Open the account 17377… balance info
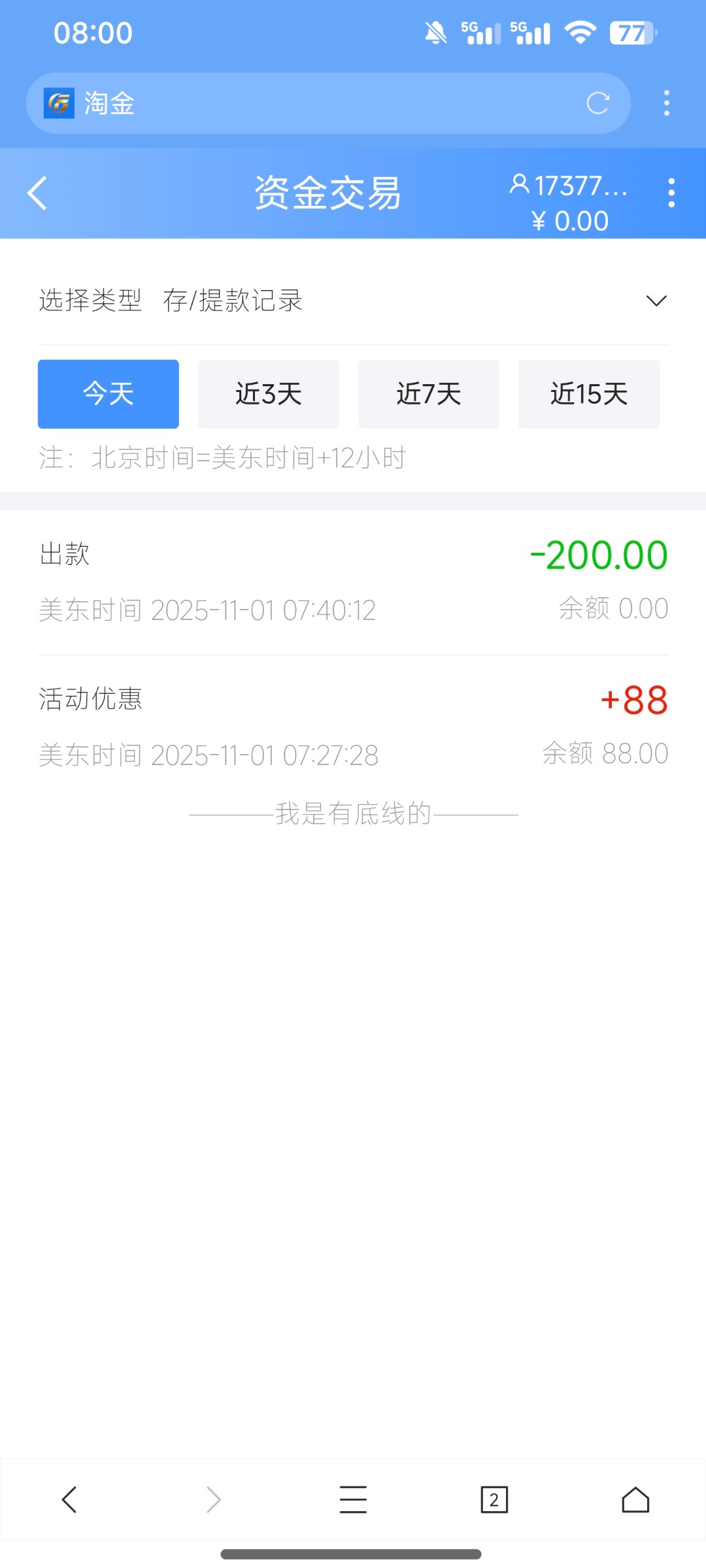Viewport: 706px width, 1568px height. (x=569, y=203)
